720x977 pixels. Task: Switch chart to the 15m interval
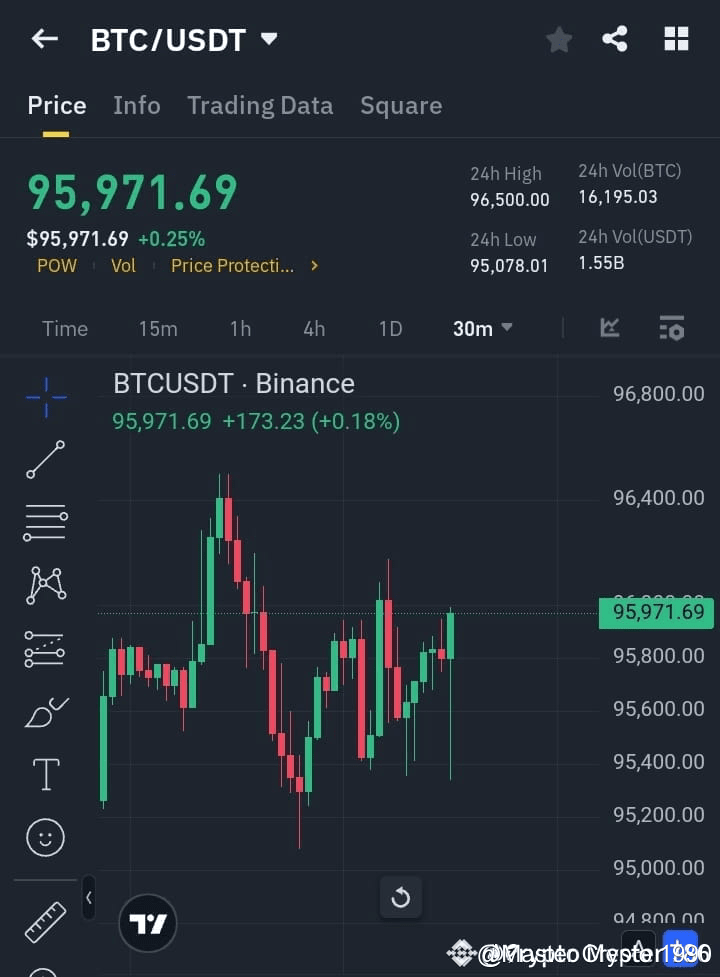(x=158, y=328)
